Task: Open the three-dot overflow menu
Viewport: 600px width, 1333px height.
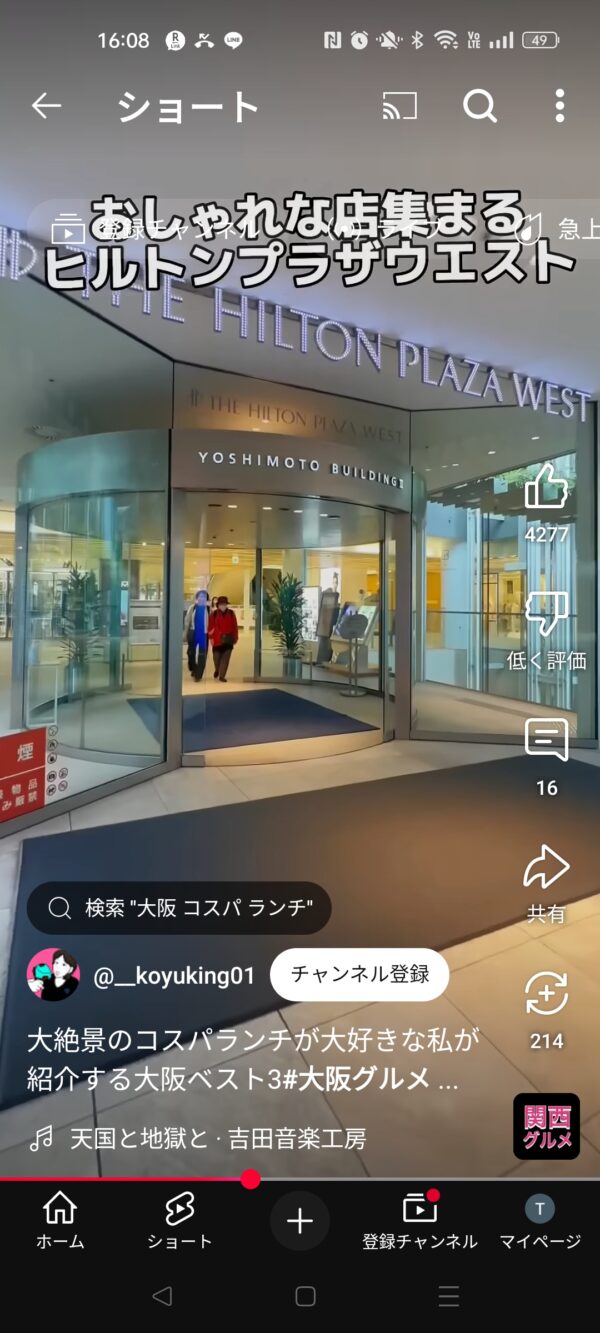Action: click(559, 106)
